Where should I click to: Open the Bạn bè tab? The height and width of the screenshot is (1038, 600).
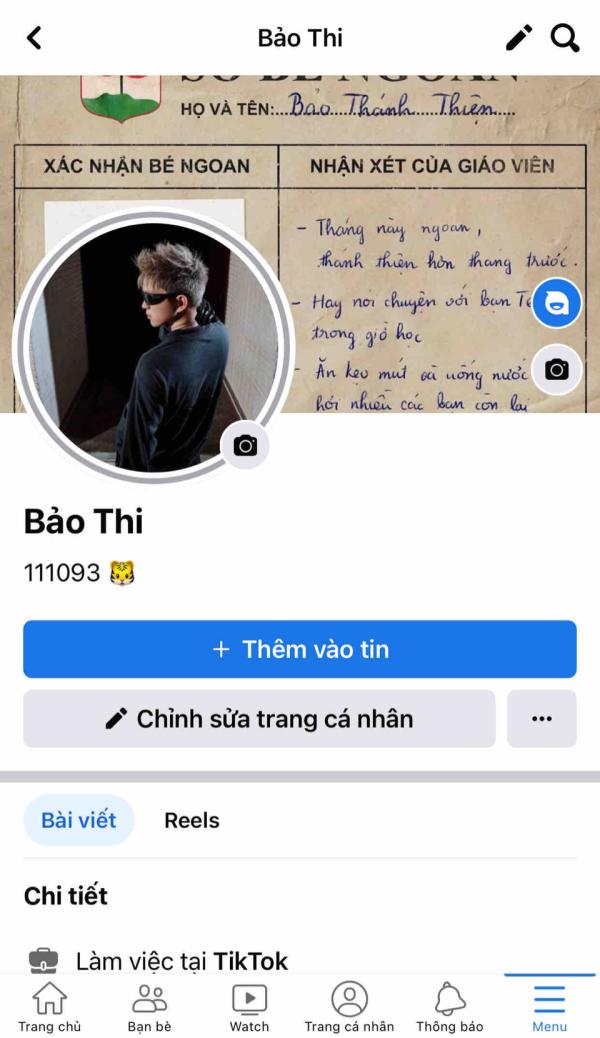[x=150, y=1006]
